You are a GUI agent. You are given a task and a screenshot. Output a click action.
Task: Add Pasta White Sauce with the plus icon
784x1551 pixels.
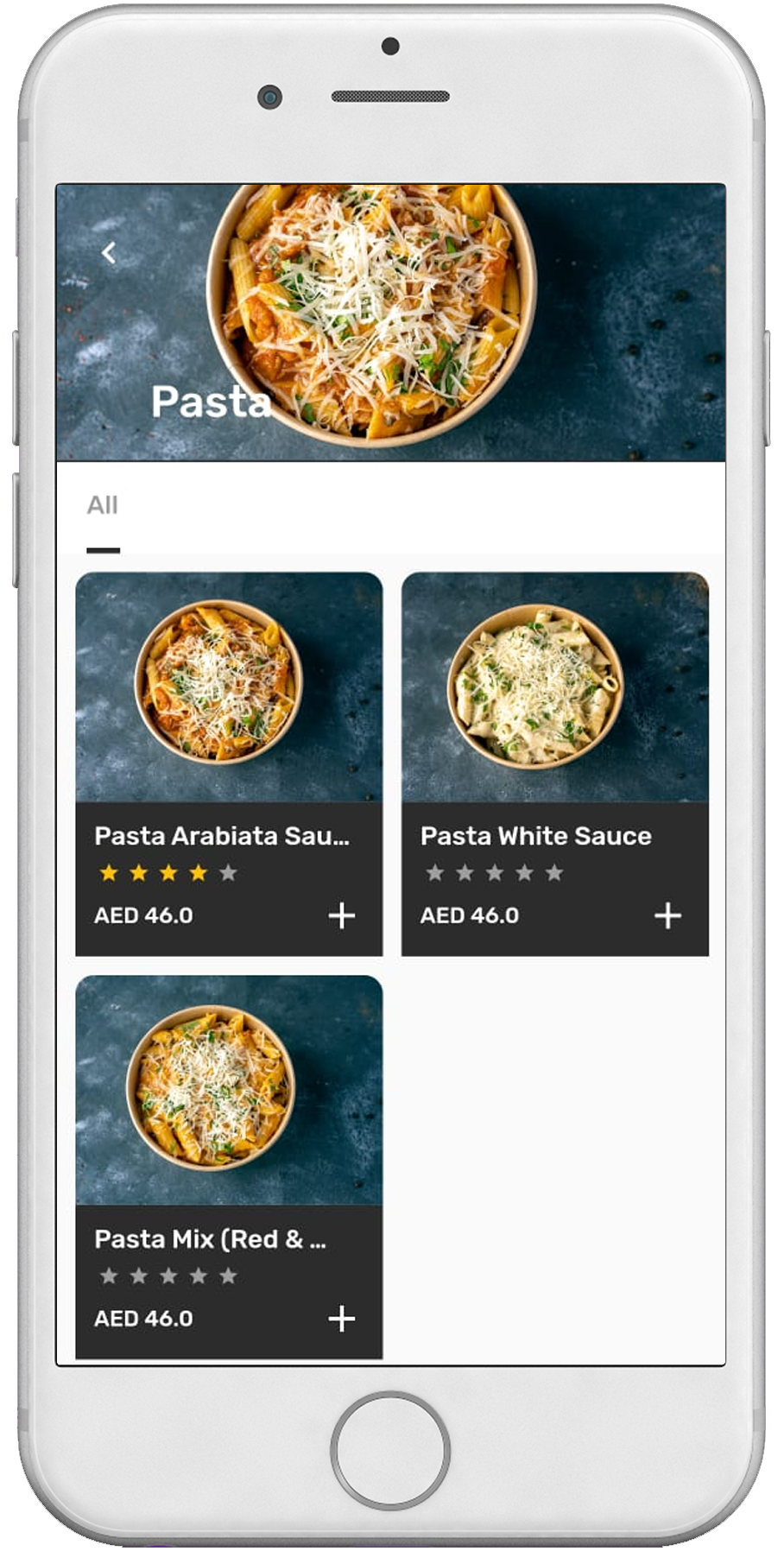tap(667, 915)
